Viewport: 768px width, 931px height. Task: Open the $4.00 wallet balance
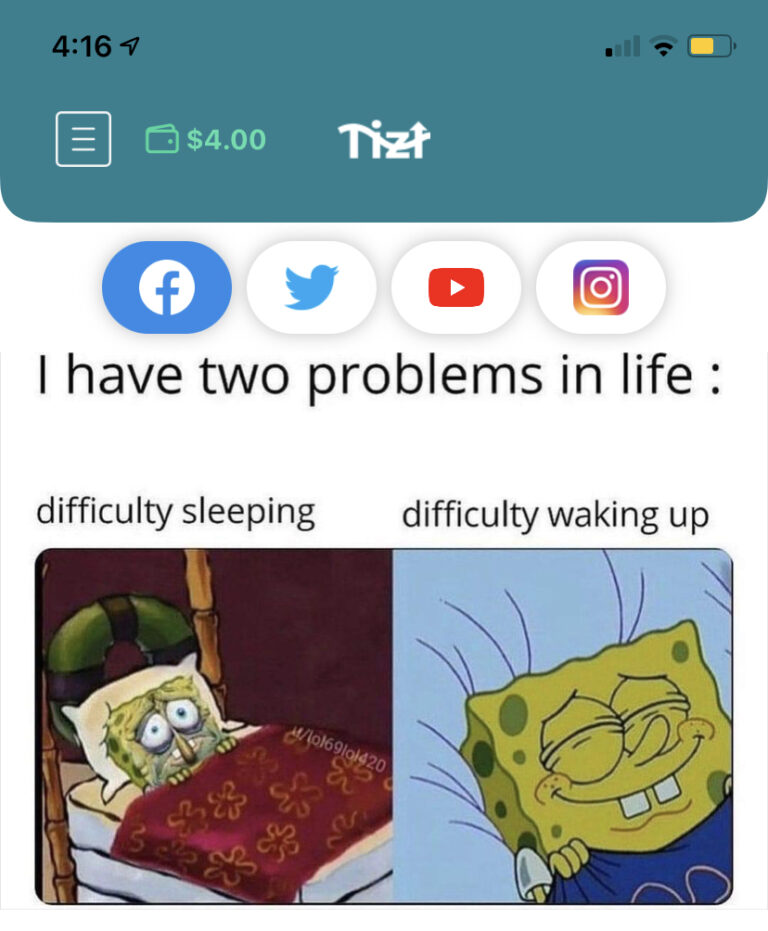[206, 139]
